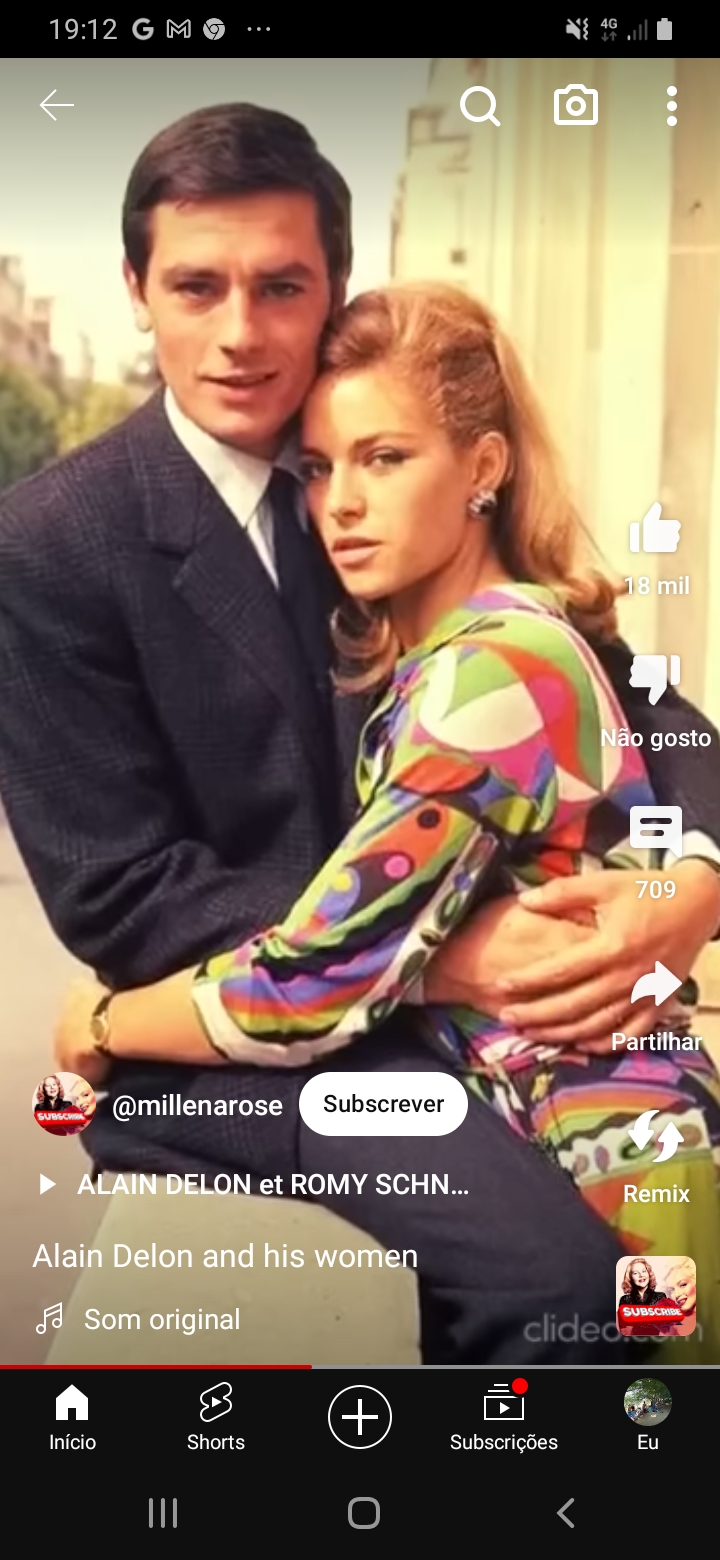The height and width of the screenshot is (1560, 720).
Task: Tap the system home button
Action: [x=363, y=1513]
